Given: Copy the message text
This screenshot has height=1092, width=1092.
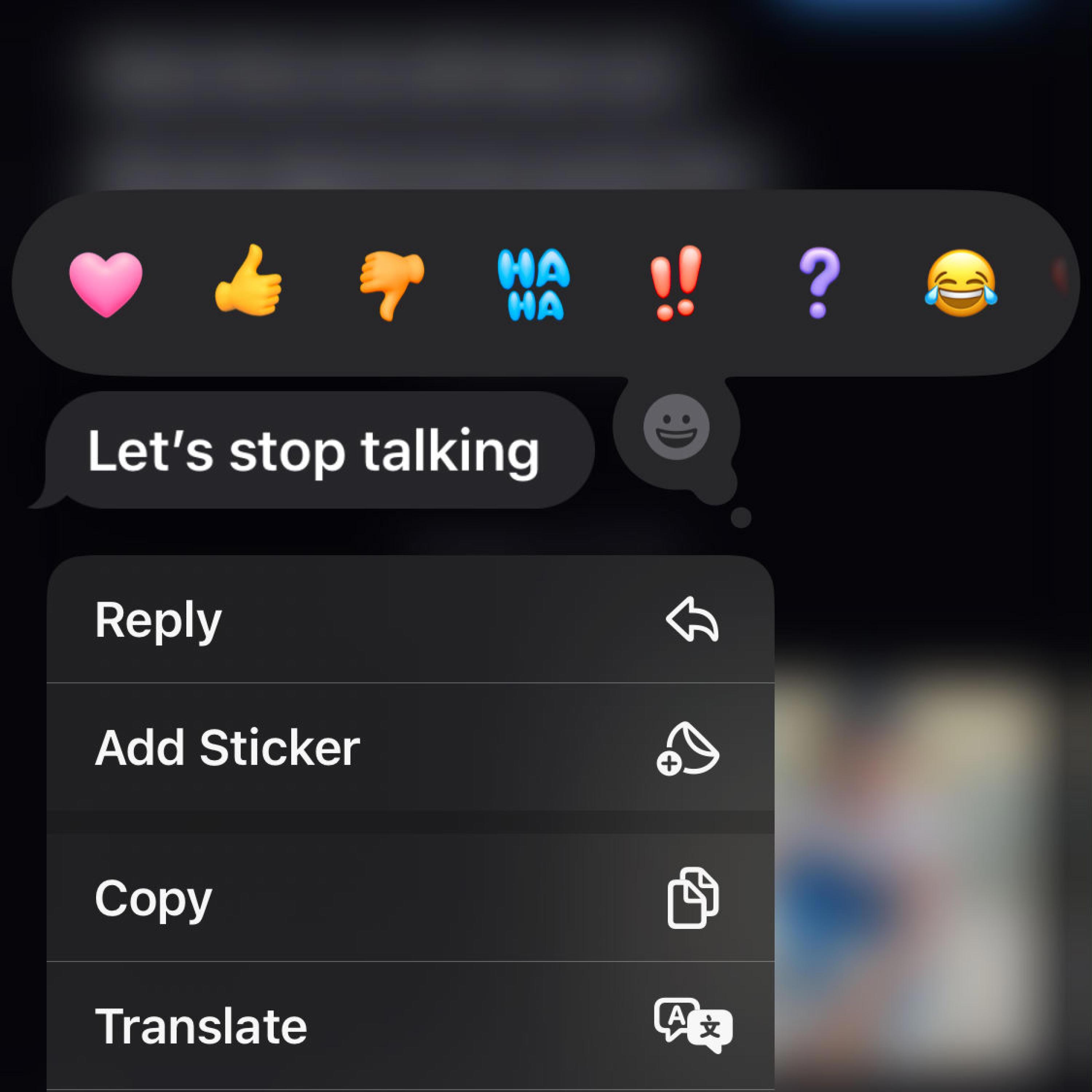Looking at the screenshot, I should 410,898.
